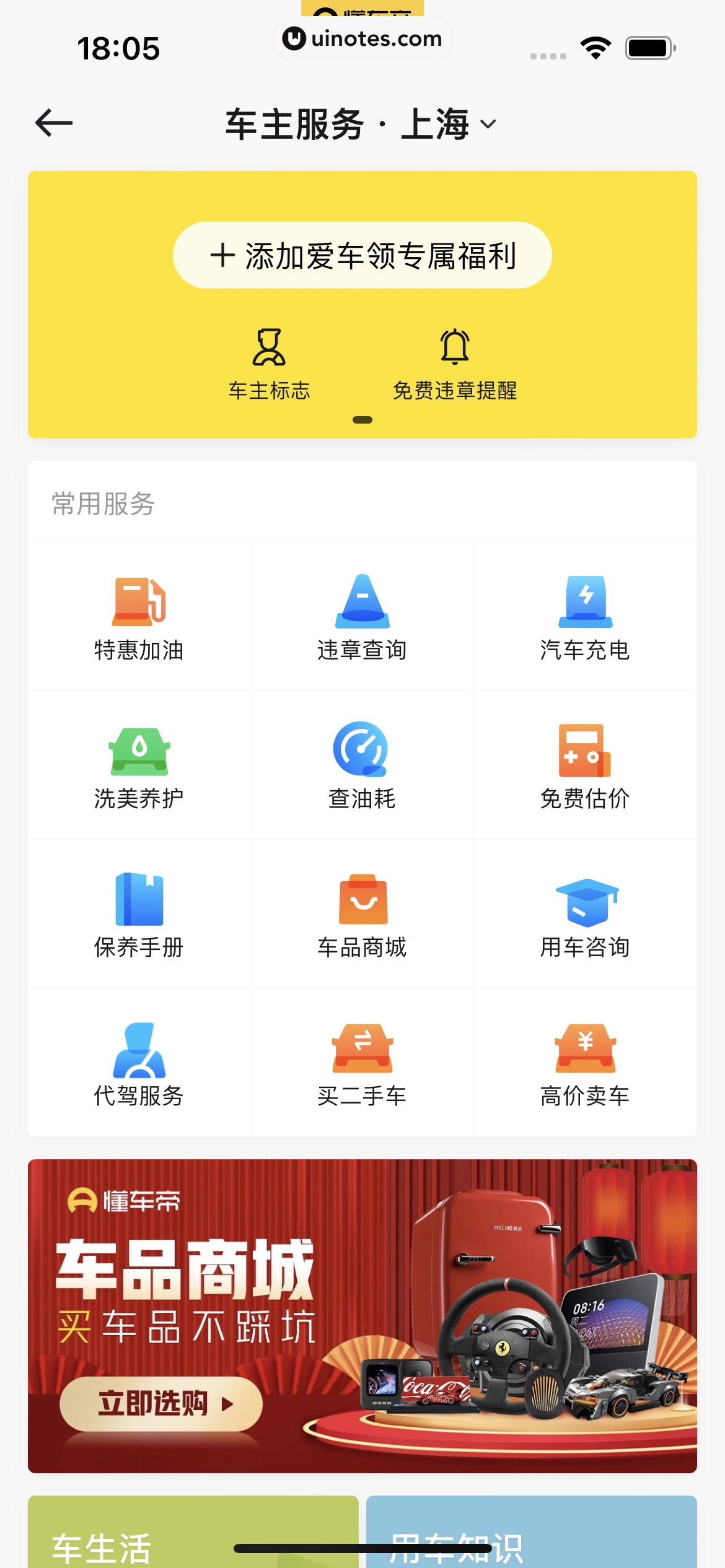Open 违章查询 service
This screenshot has width=725, height=1568.
[362, 617]
